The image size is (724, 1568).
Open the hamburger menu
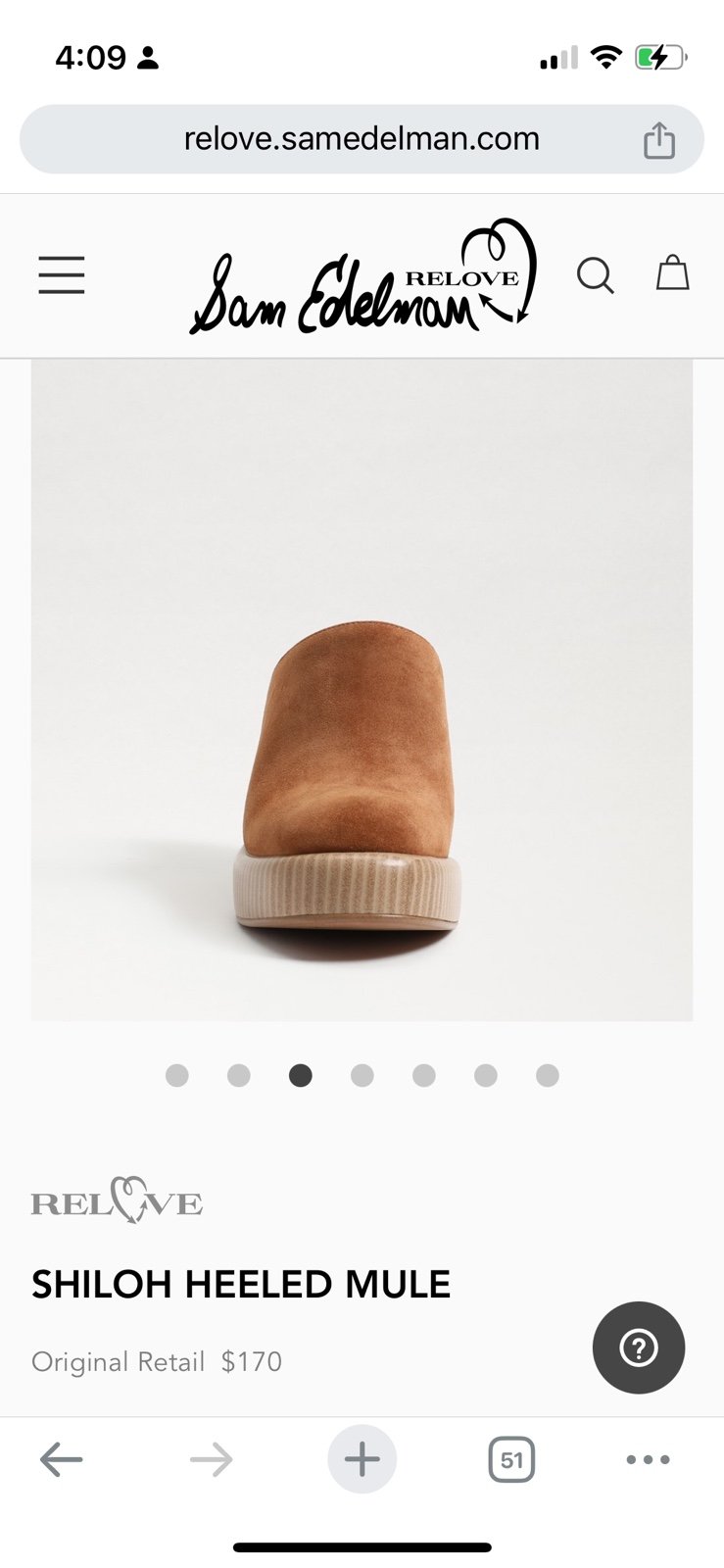[x=62, y=274]
